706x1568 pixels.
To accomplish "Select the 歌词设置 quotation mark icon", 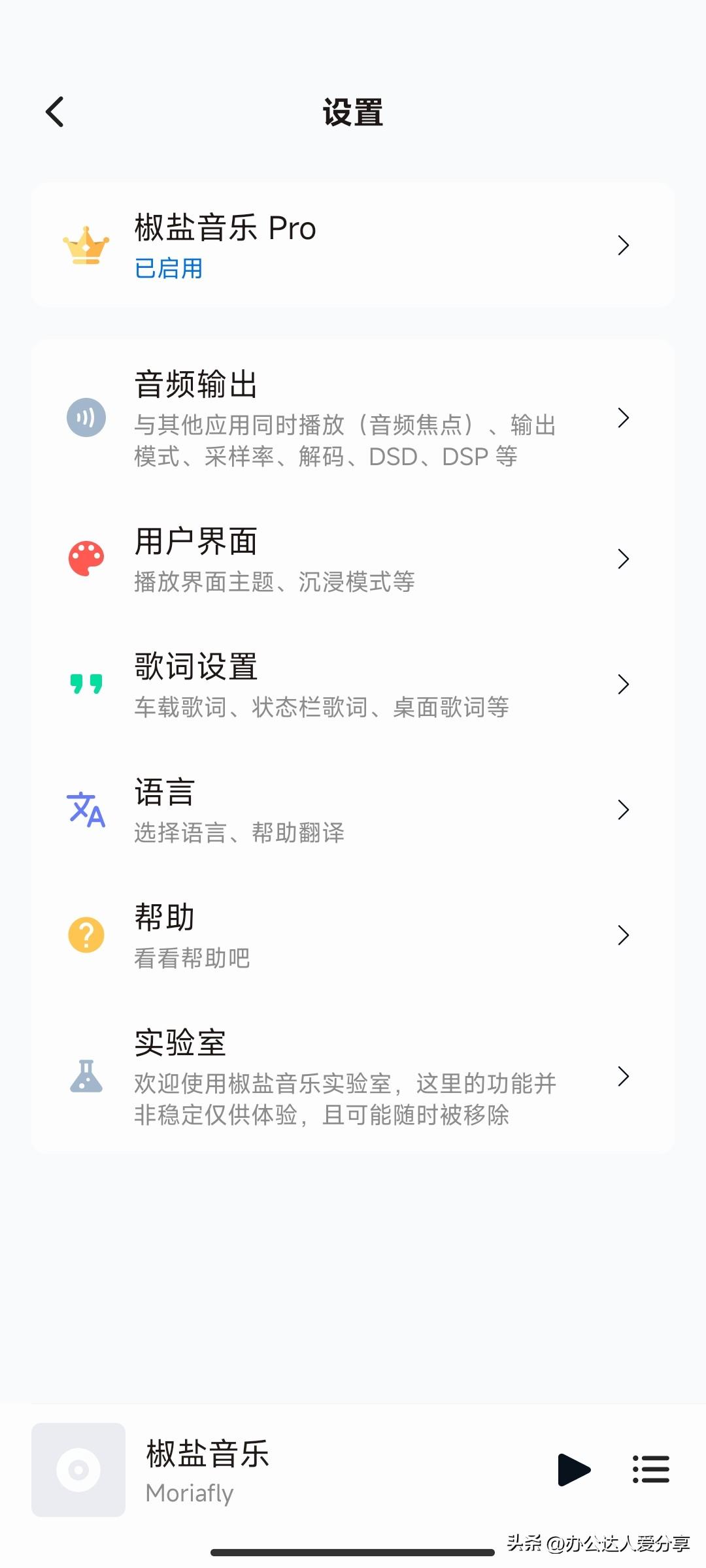I will coord(86,684).
